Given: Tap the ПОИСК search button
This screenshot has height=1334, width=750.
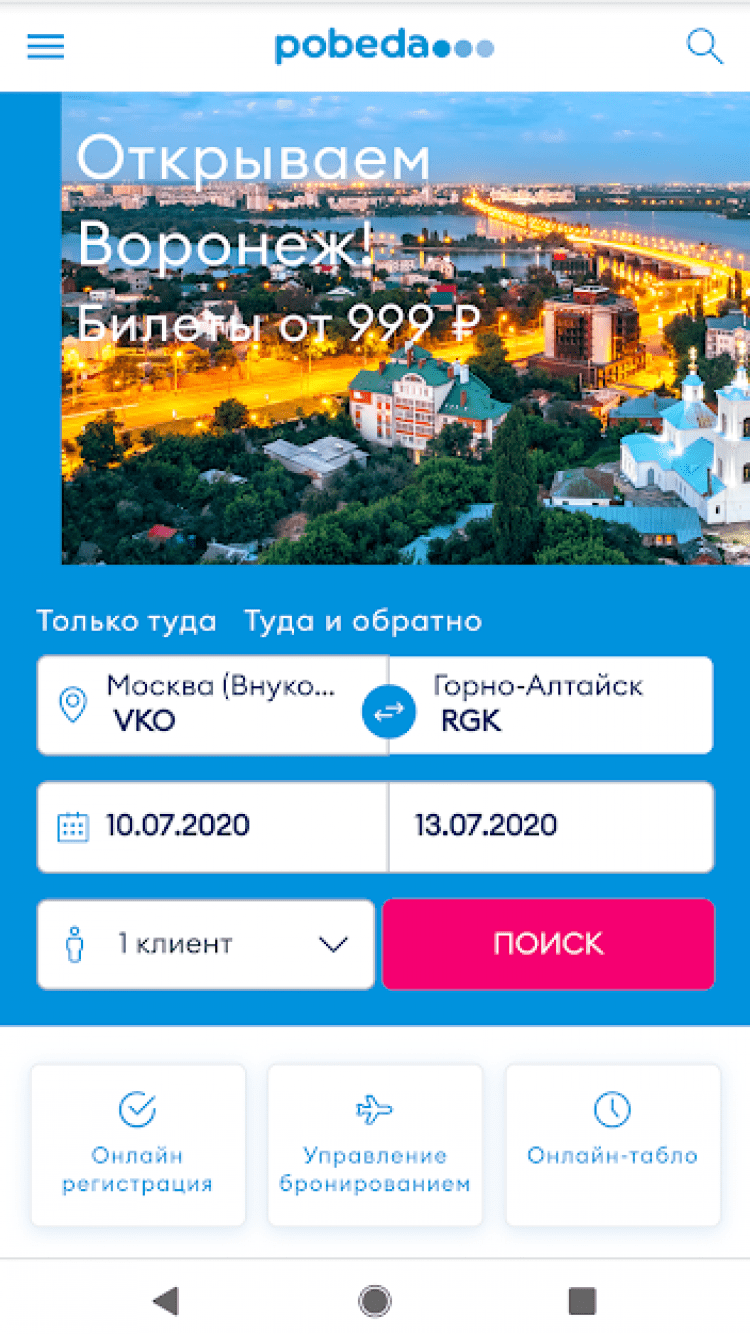Looking at the screenshot, I should point(548,944).
